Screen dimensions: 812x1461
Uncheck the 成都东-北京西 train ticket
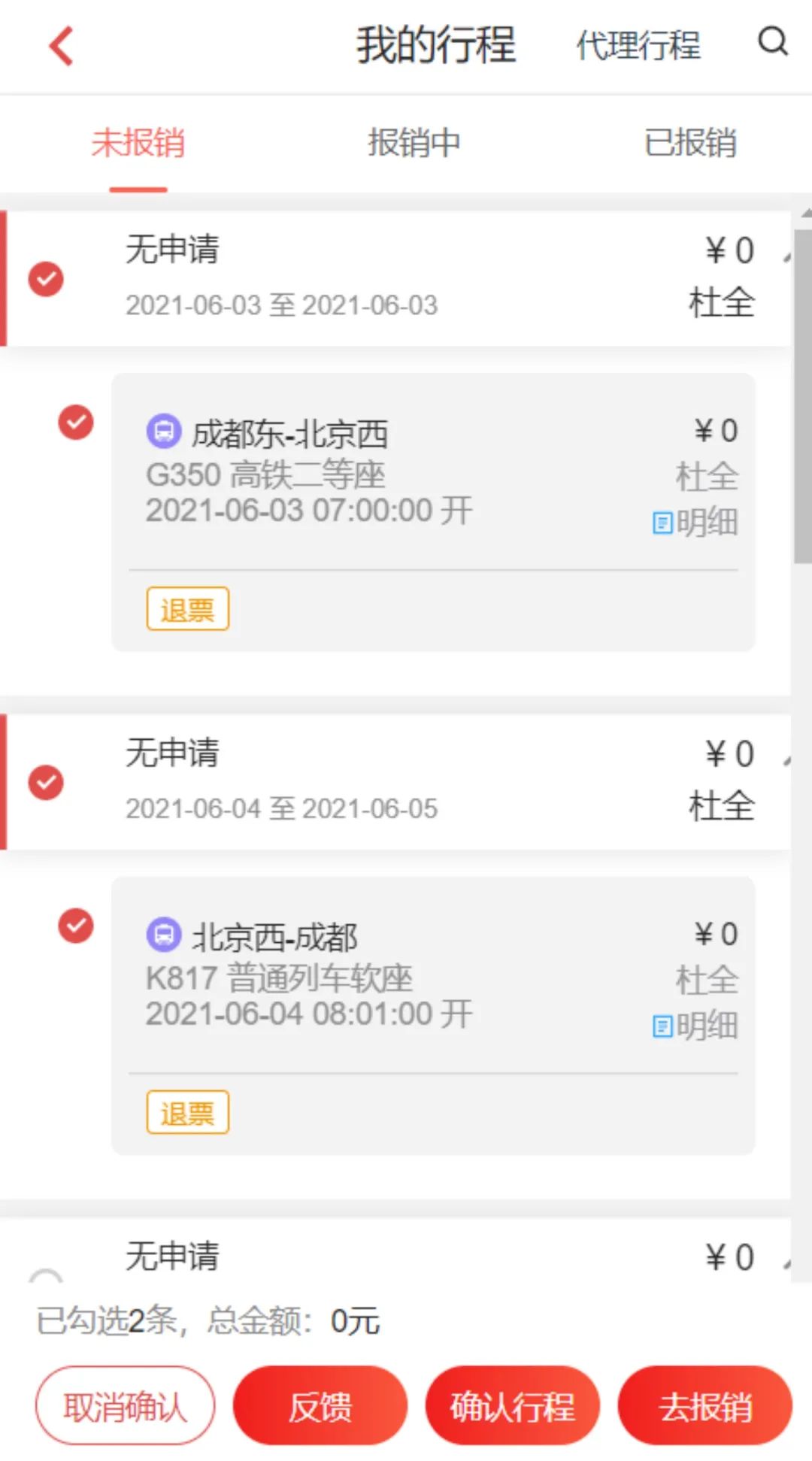[76, 422]
